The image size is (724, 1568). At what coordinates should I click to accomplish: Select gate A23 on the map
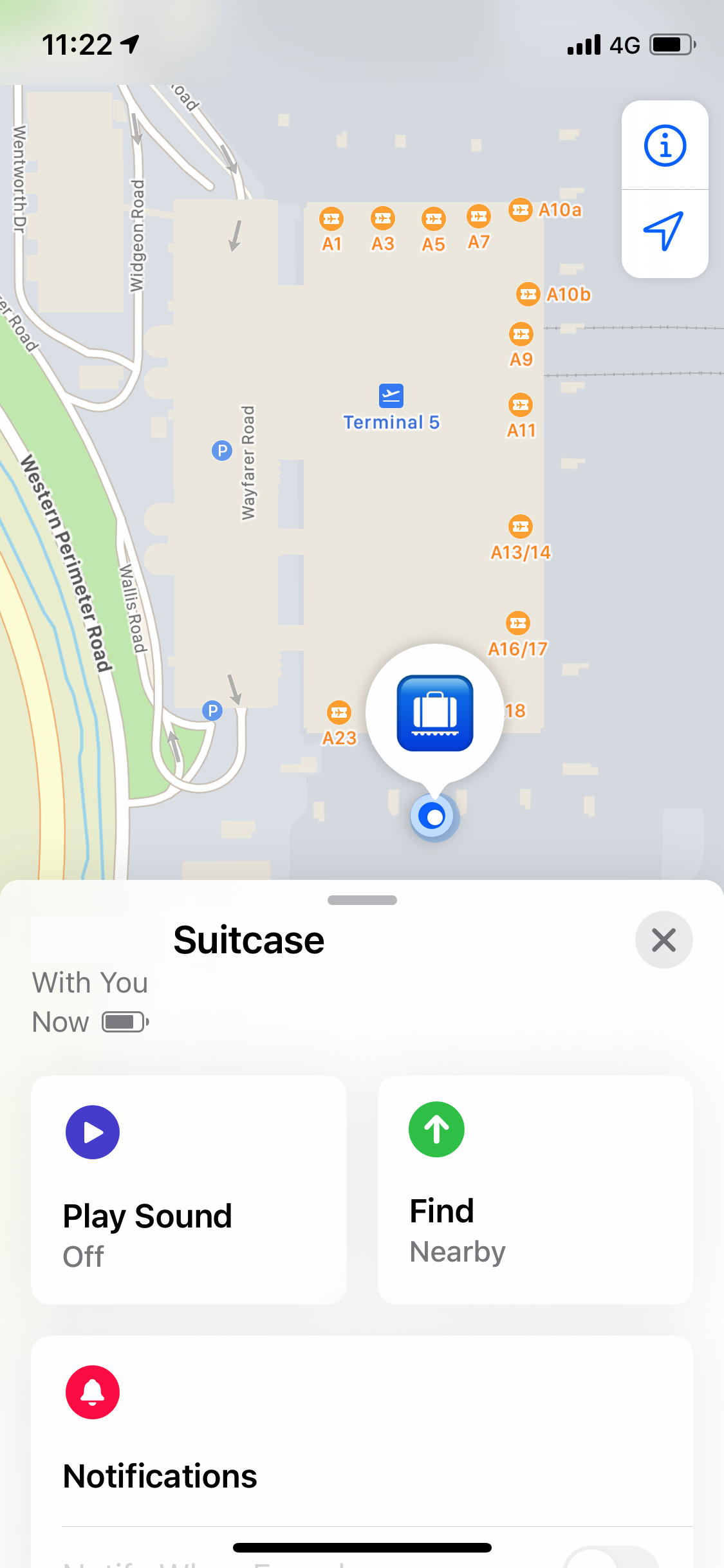pos(339,713)
